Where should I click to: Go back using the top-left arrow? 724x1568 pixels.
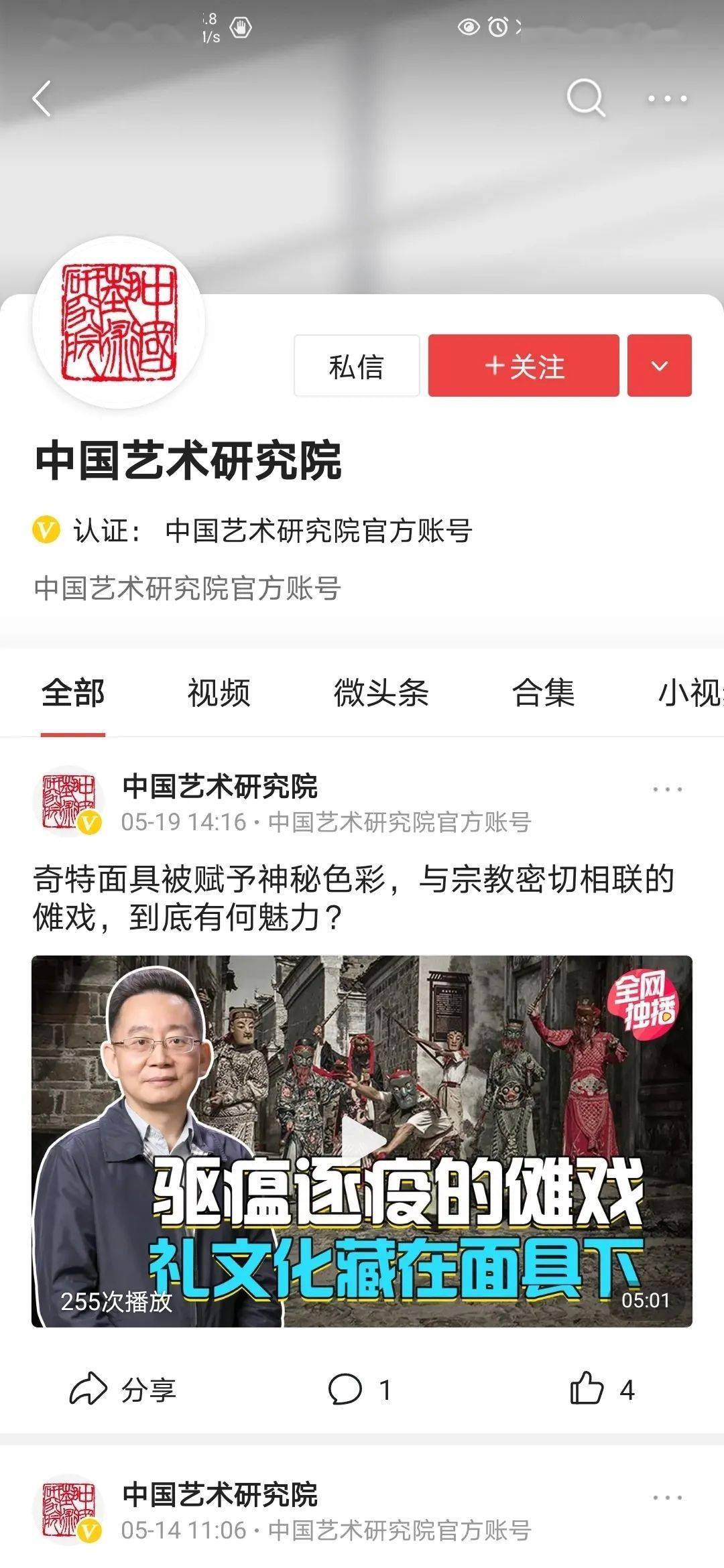point(42,99)
